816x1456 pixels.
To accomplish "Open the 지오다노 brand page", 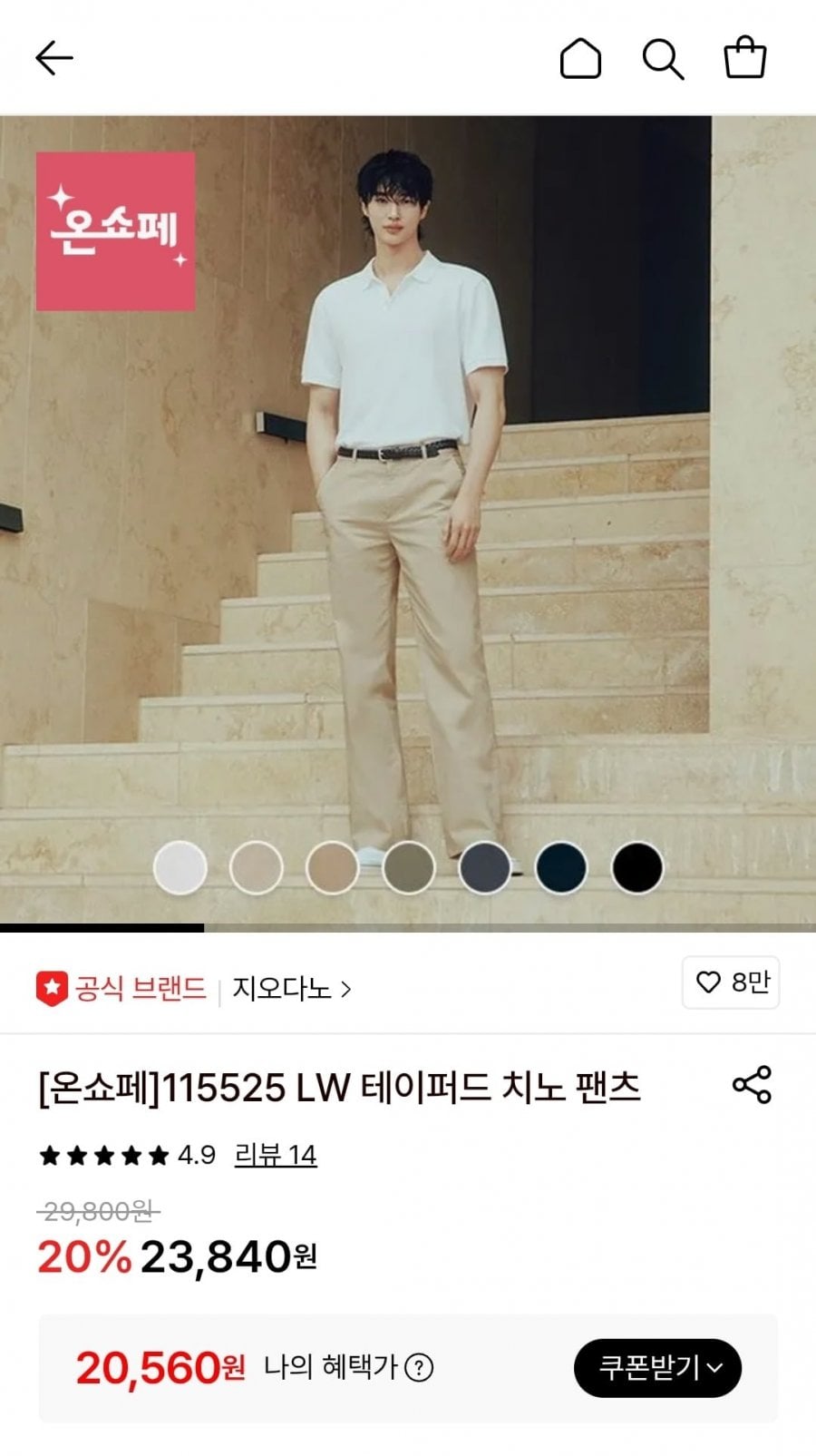I will 291,988.
